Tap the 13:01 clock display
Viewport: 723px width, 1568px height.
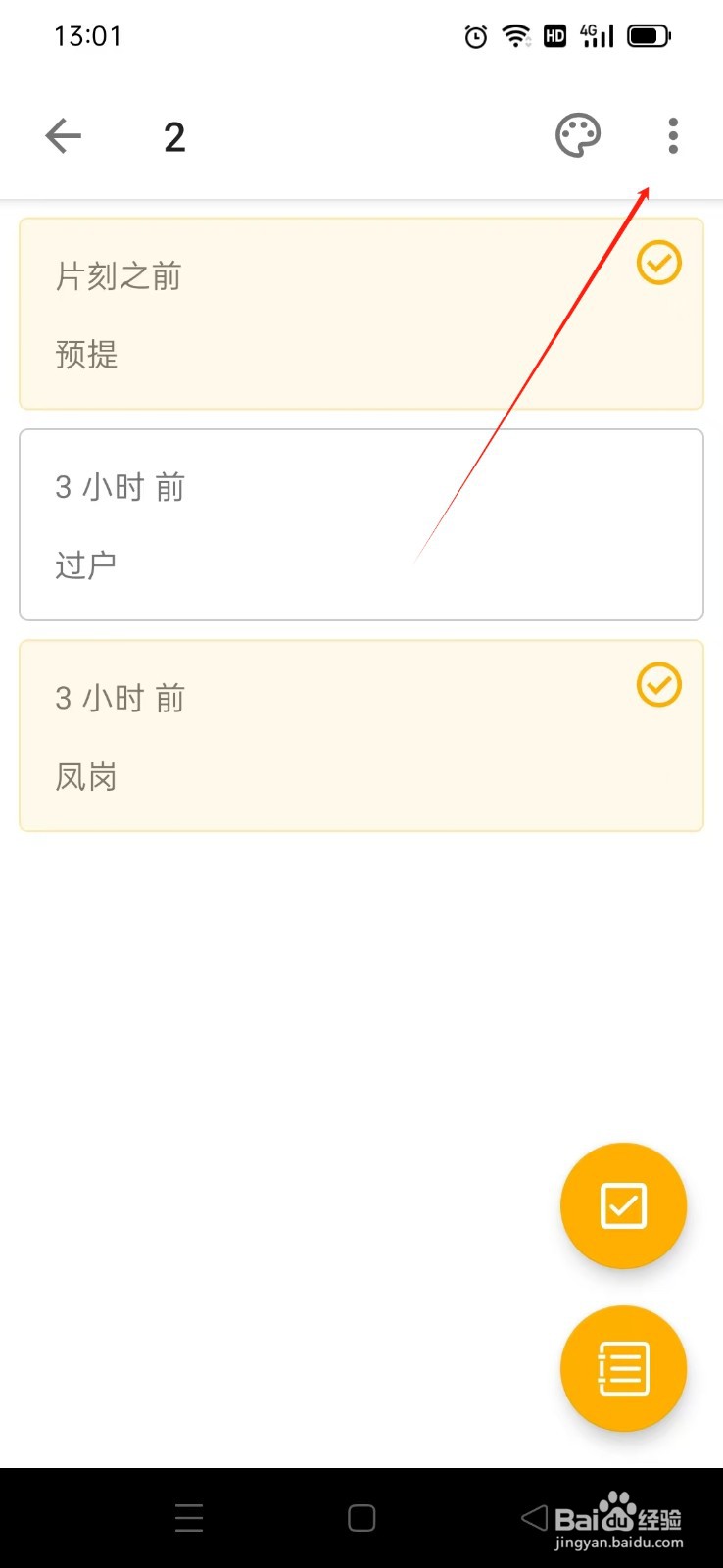coord(88,36)
